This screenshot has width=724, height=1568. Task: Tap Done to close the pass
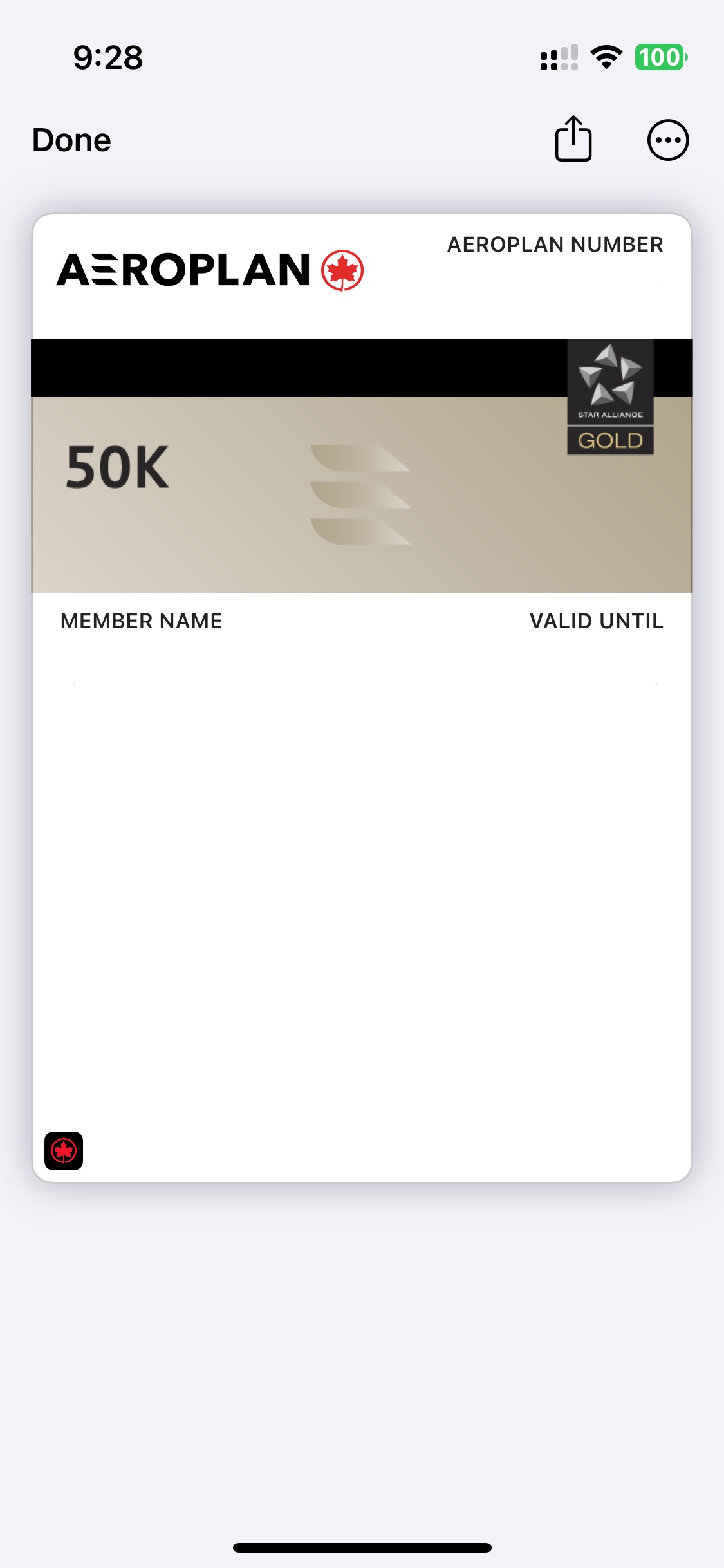coord(71,140)
